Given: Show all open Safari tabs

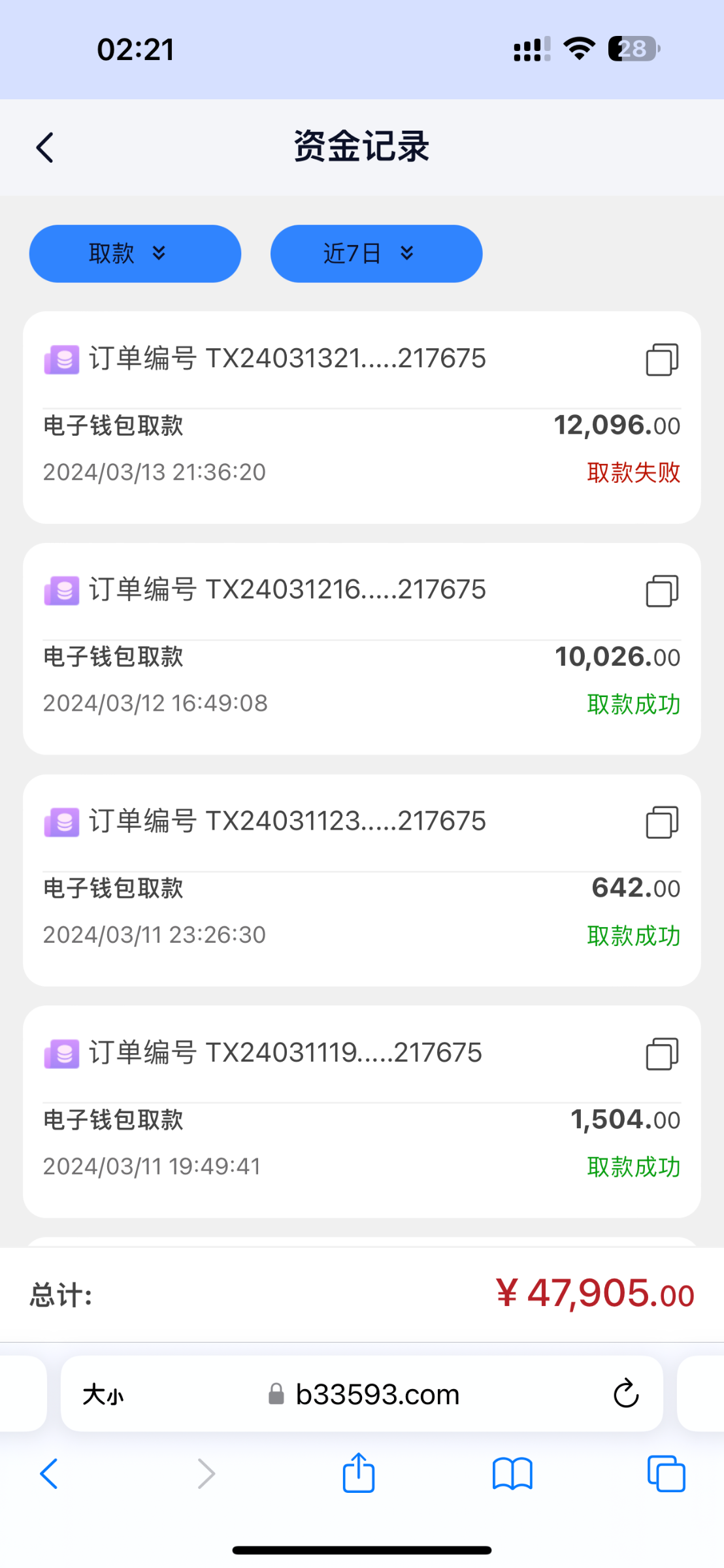Looking at the screenshot, I should 666,1474.
